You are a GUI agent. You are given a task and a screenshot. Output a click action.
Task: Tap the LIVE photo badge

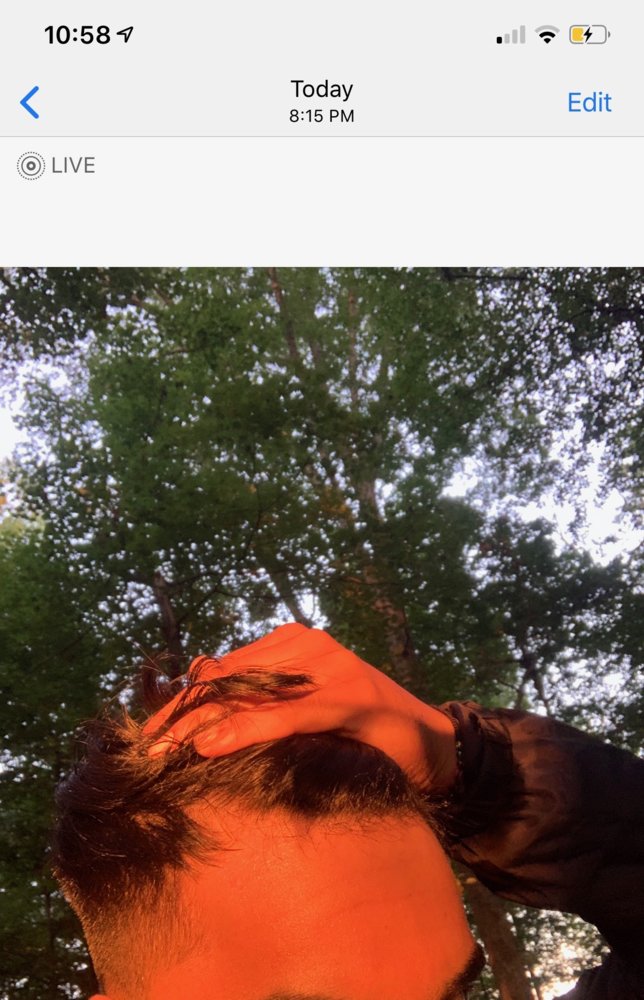point(57,166)
